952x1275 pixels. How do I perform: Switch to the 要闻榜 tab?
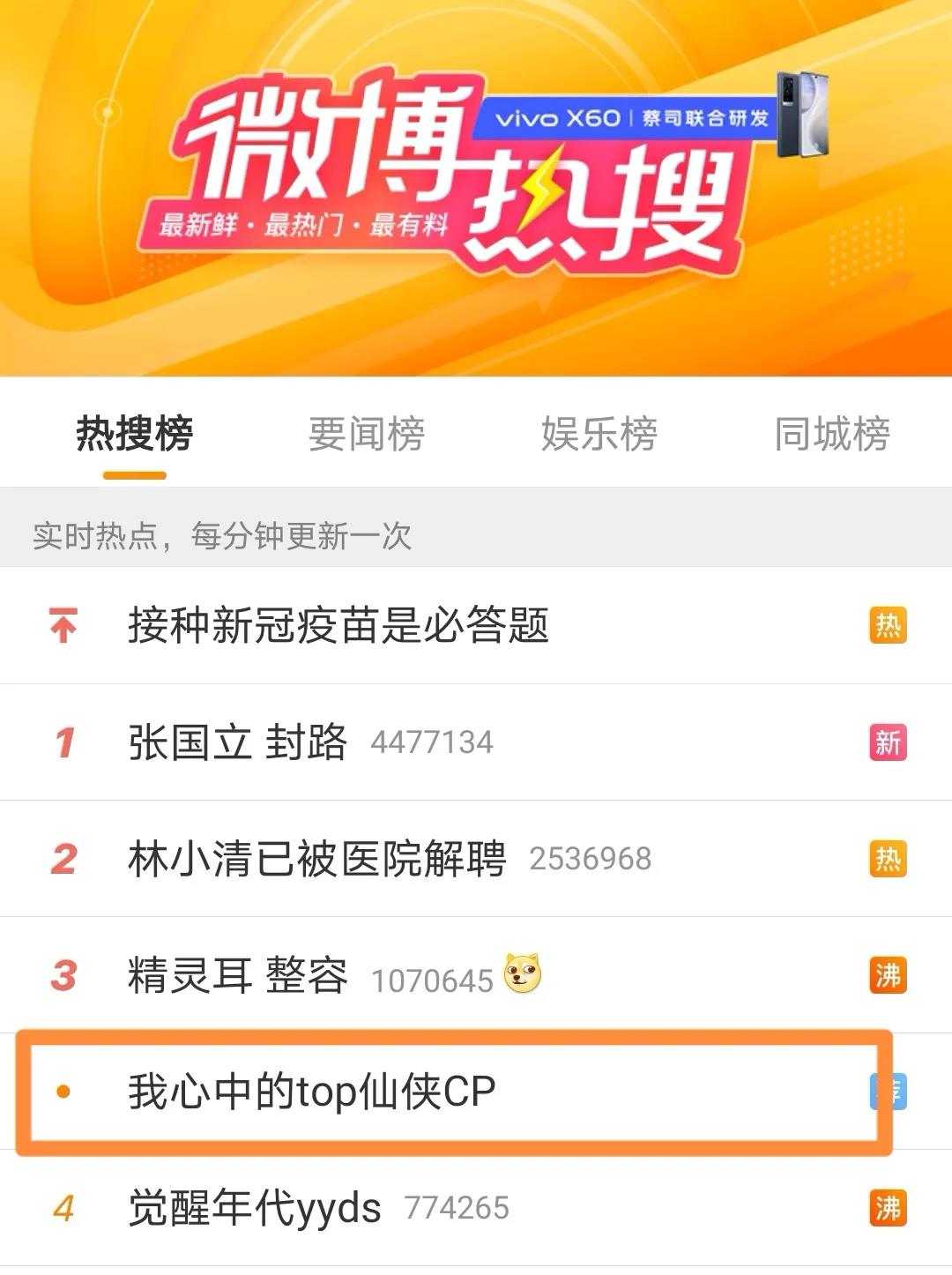[x=367, y=434]
